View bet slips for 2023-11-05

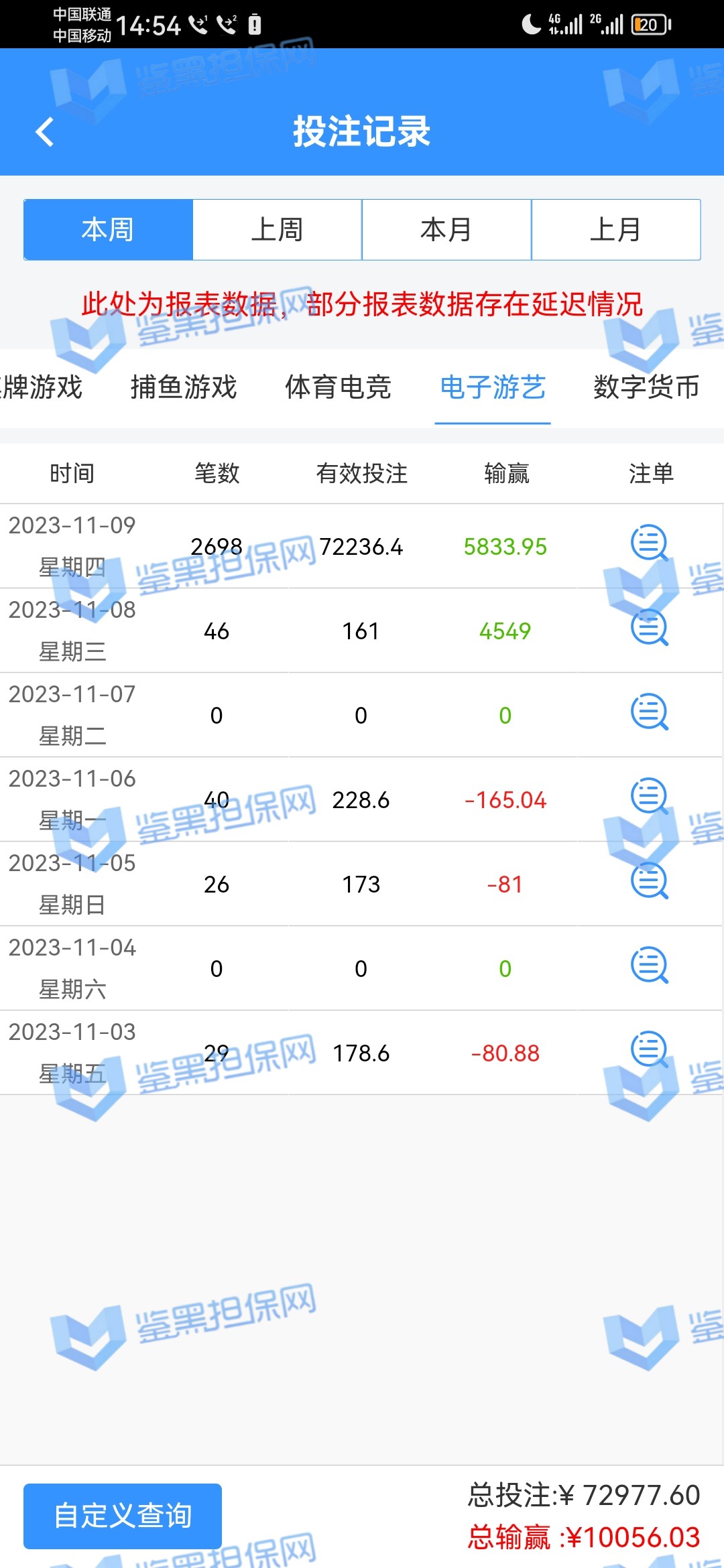650,881
